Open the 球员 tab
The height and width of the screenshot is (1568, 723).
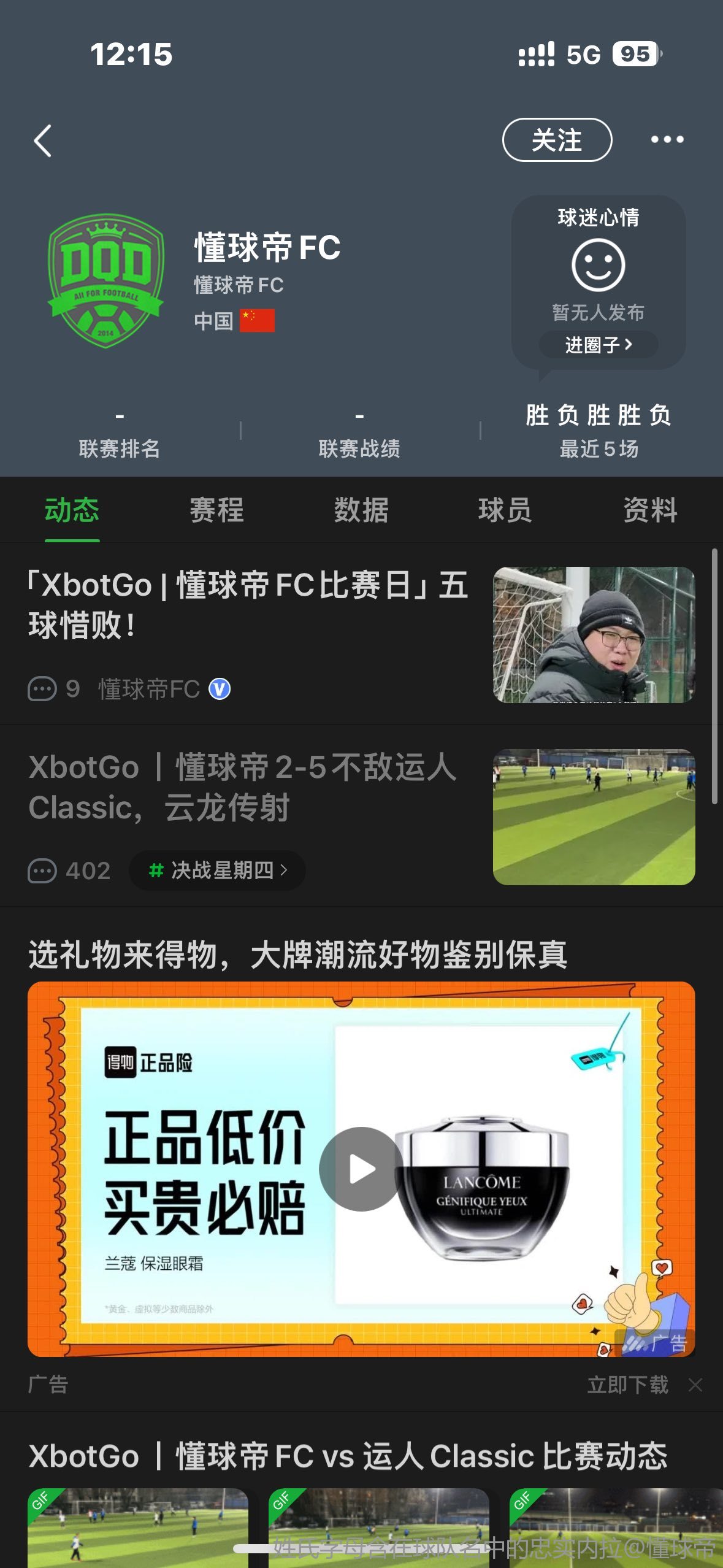[x=505, y=510]
